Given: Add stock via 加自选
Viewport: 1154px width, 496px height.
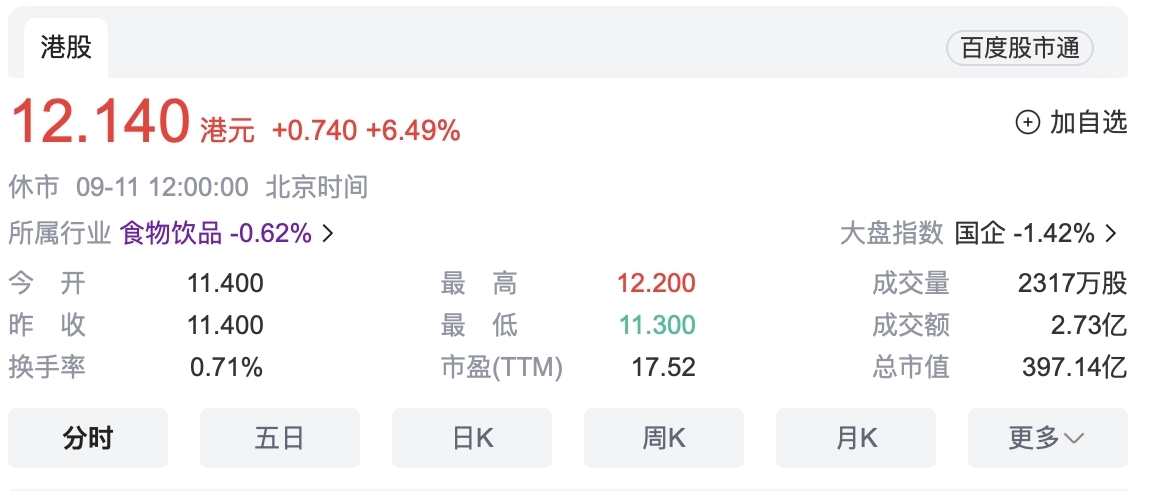Looking at the screenshot, I should pyautogui.click(x=1071, y=122).
